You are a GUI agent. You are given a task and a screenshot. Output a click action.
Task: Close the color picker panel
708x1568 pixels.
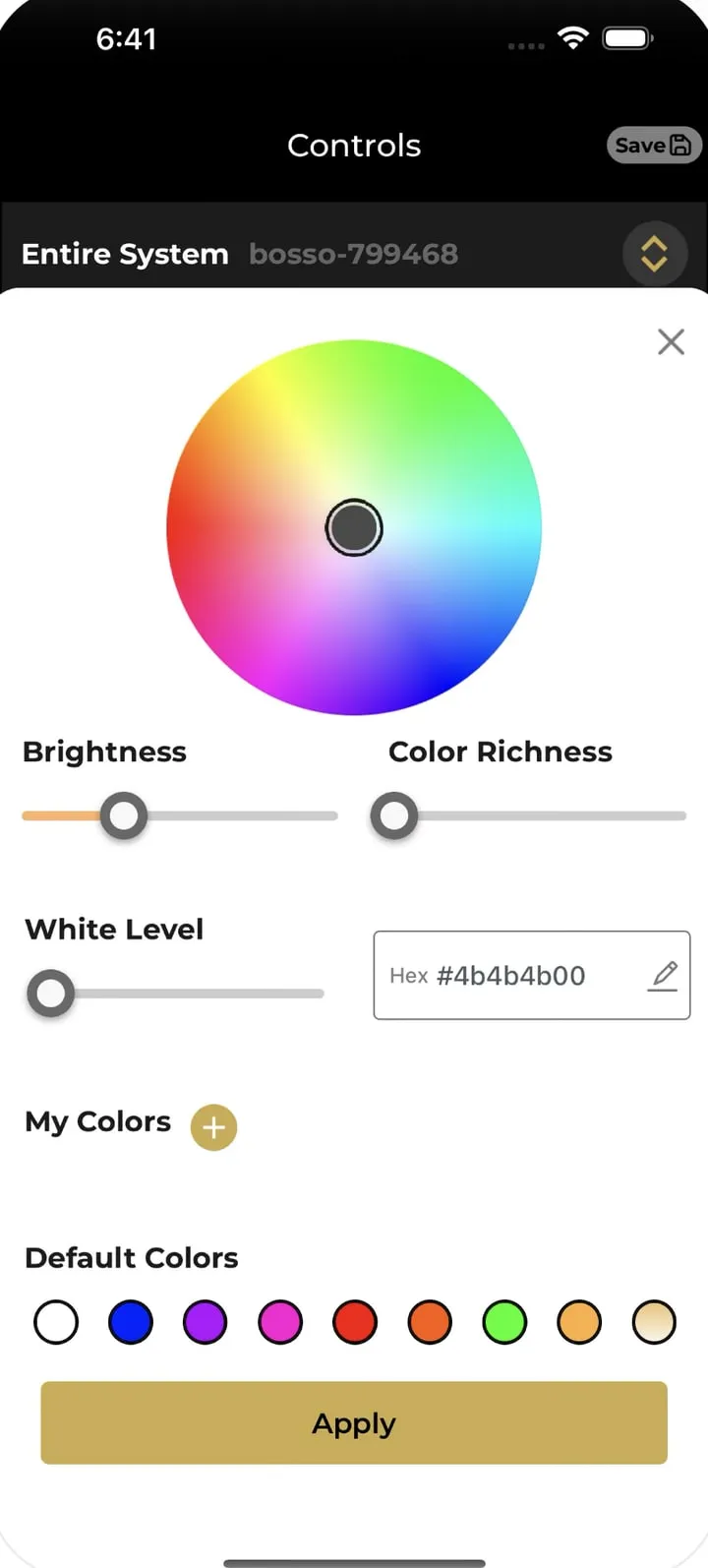671,341
